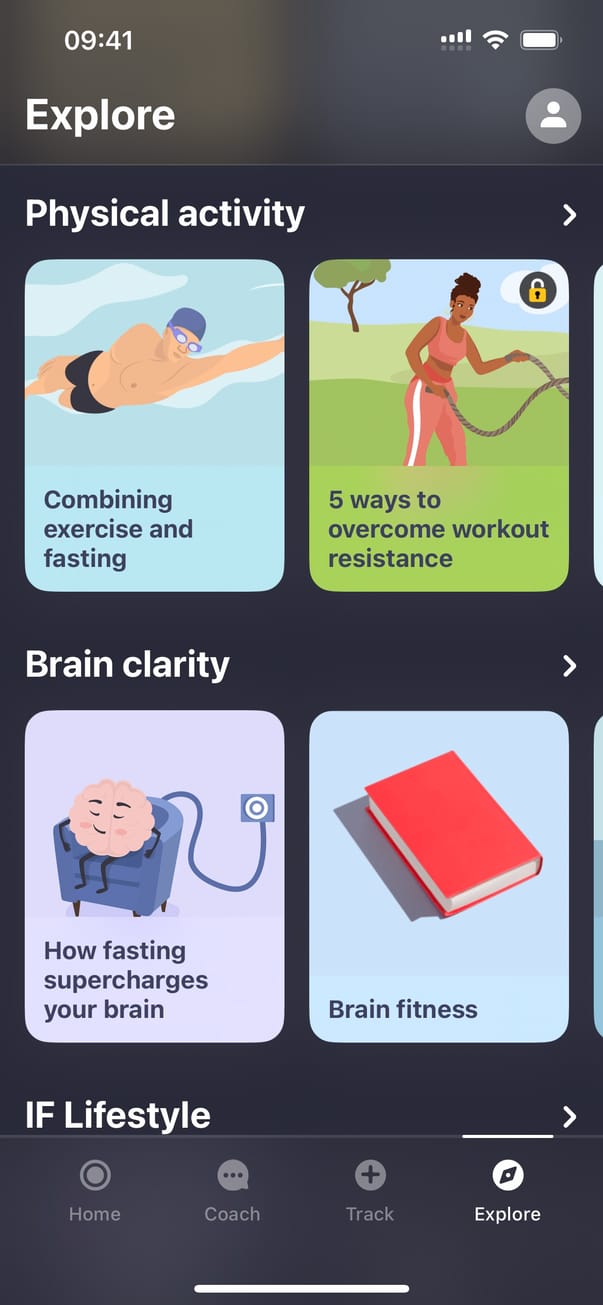Open the profile avatar icon
This screenshot has width=603, height=1305.
click(x=553, y=116)
